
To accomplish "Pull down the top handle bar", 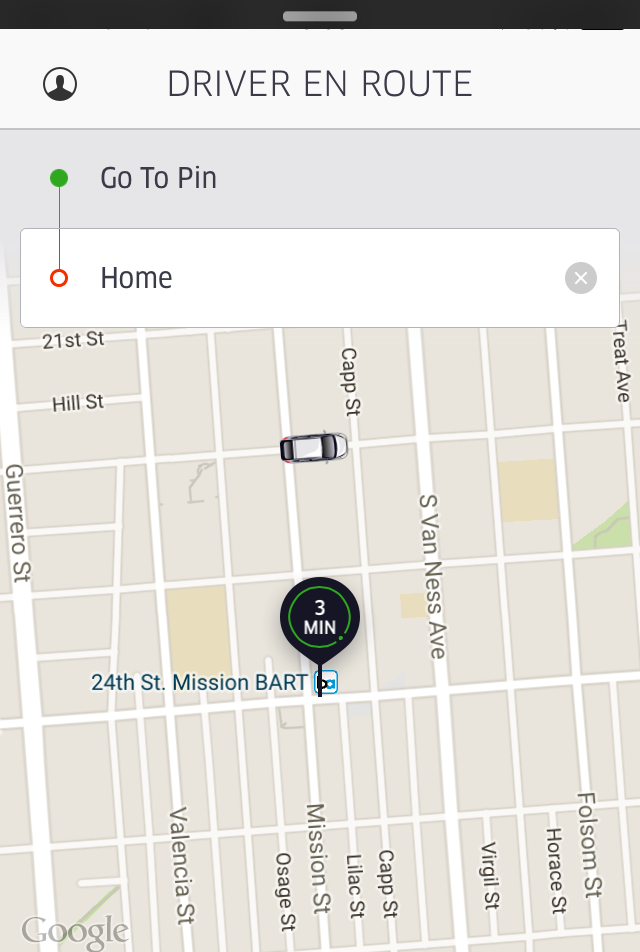I will pyautogui.click(x=320, y=16).
